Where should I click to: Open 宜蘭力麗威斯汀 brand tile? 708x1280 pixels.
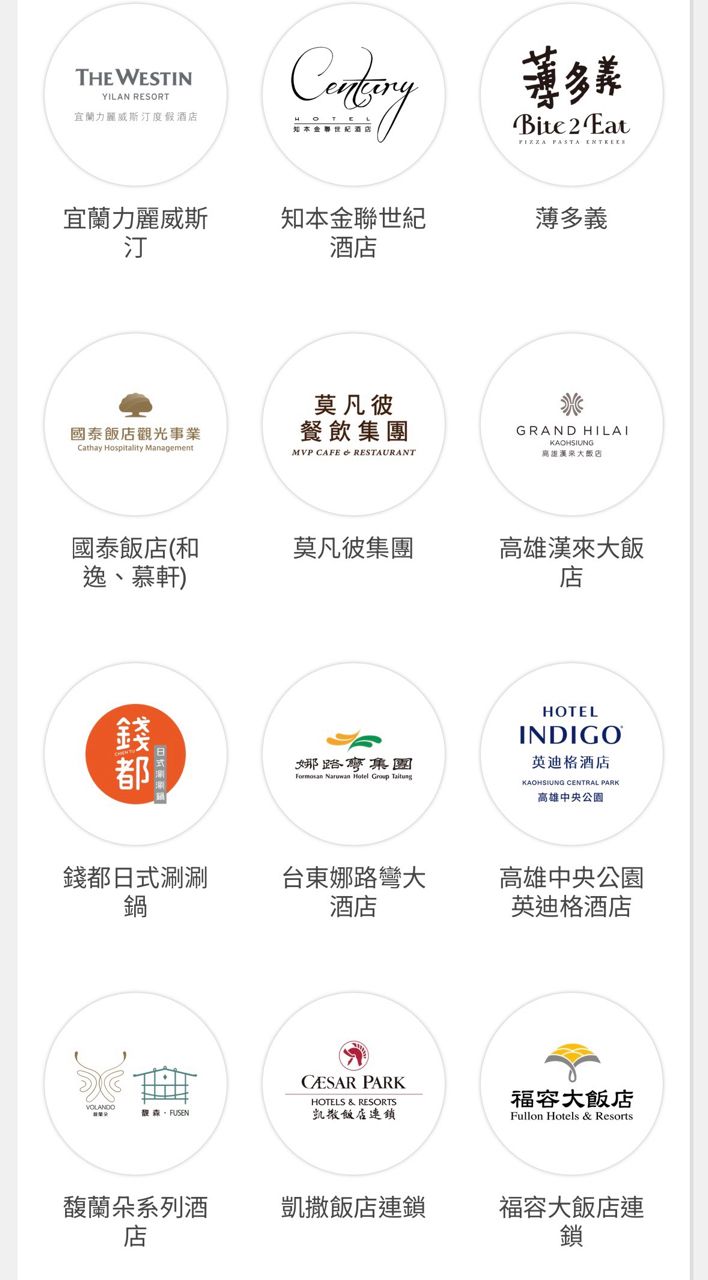[x=136, y=95]
